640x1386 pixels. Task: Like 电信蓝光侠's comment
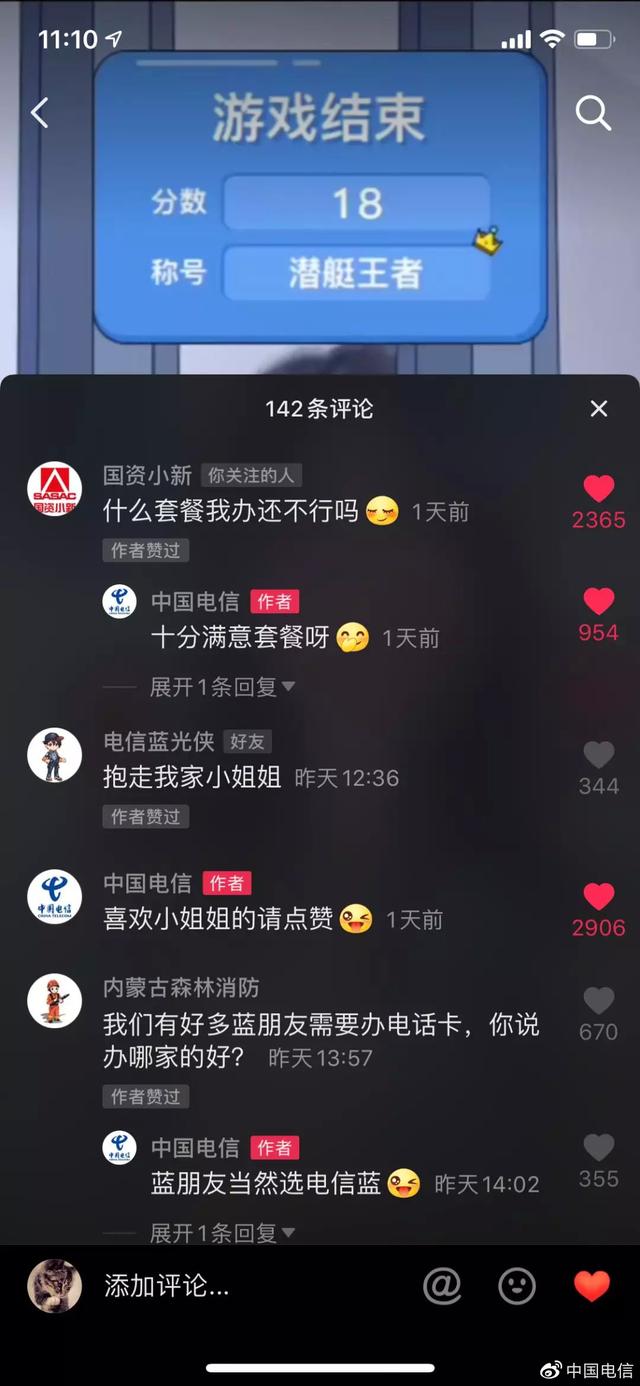pos(599,755)
